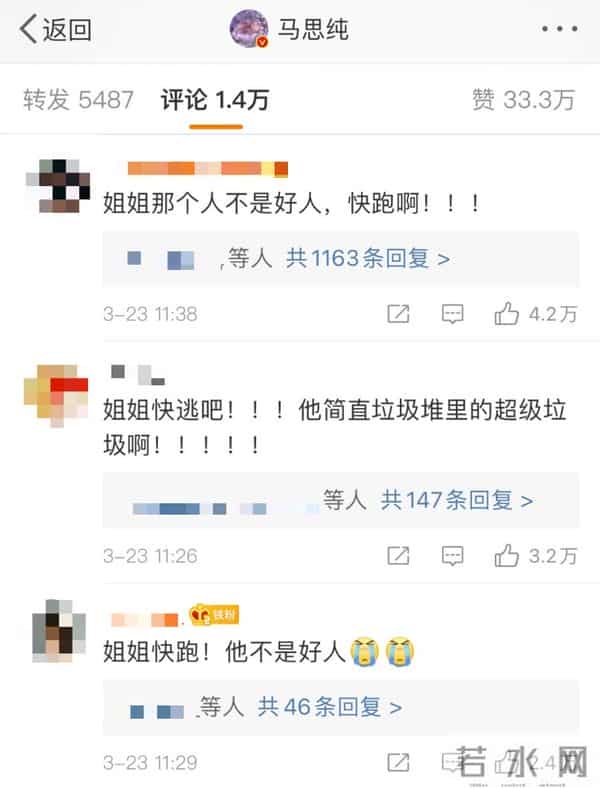Image resolution: width=600 pixels, height=788 pixels.
Task: Like the comment with 4.2万 likes
Action: click(507, 314)
